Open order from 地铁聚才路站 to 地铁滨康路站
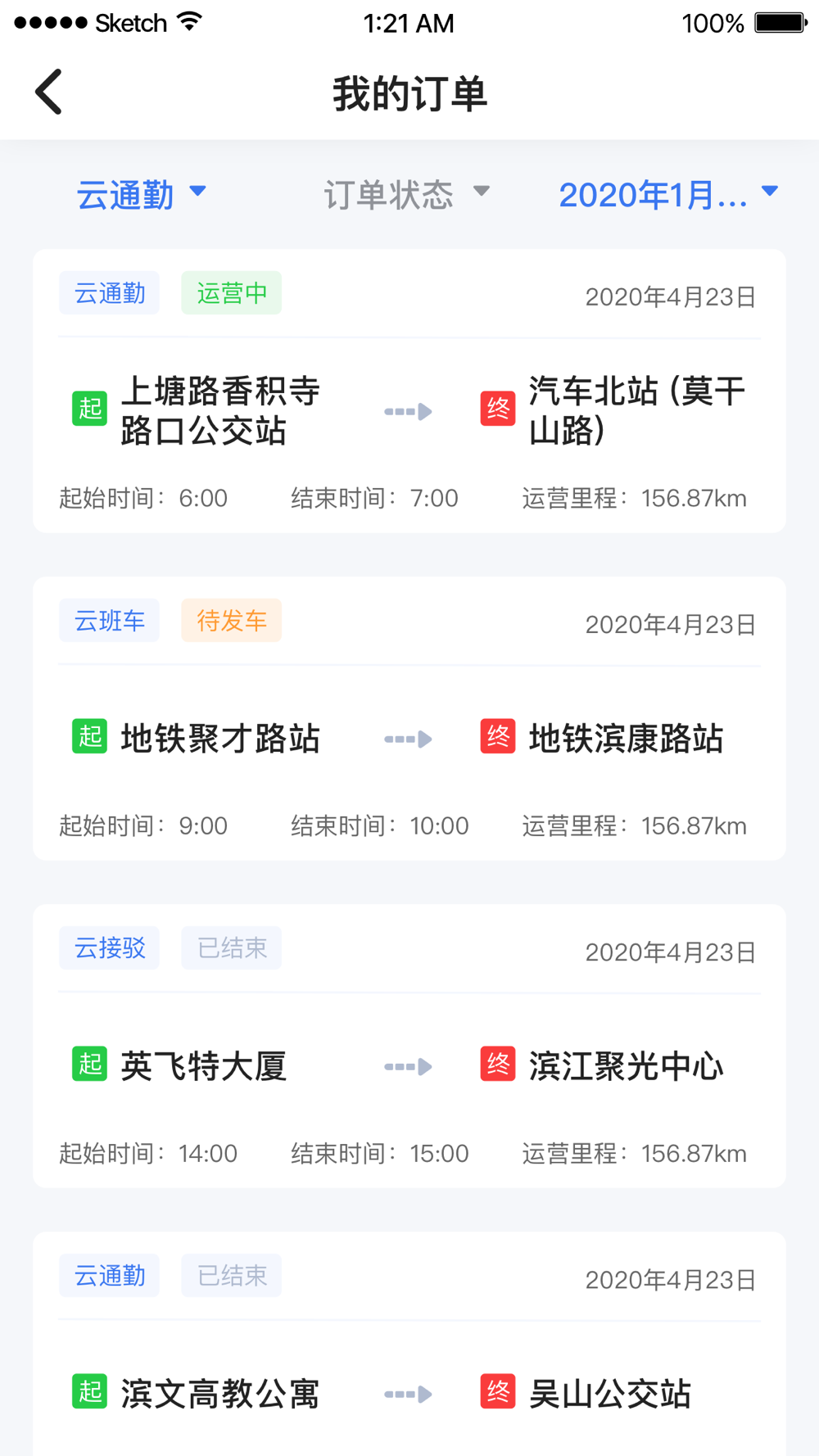Image resolution: width=819 pixels, height=1456 pixels. [409, 737]
